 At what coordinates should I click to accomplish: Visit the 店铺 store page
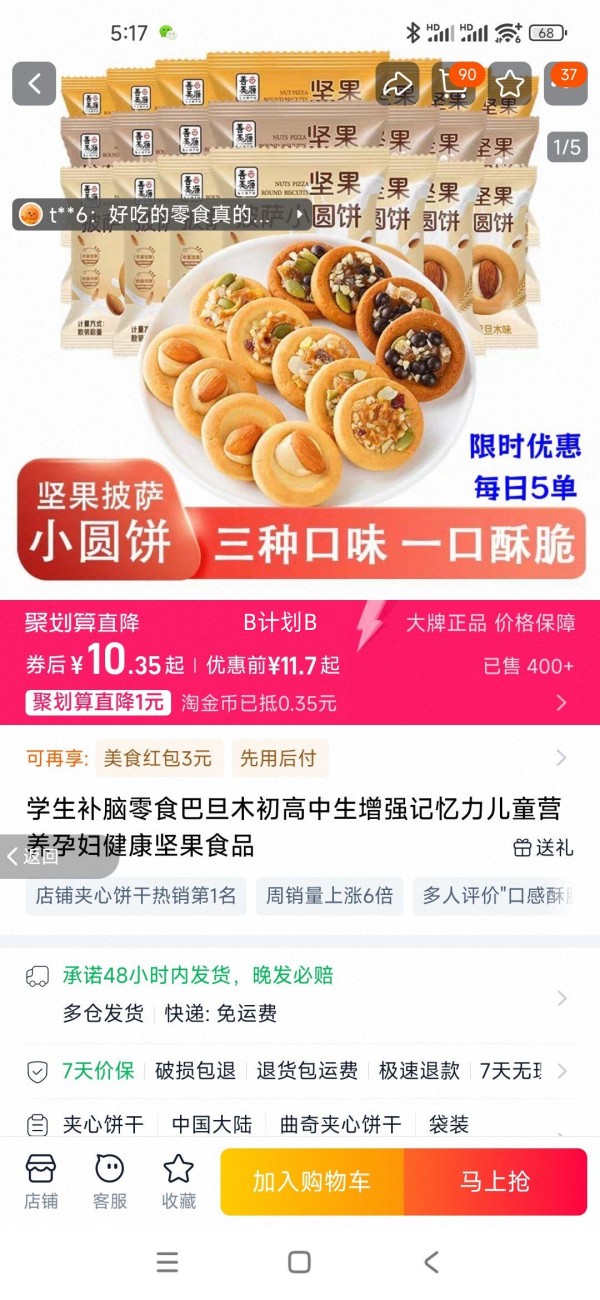click(x=41, y=1181)
